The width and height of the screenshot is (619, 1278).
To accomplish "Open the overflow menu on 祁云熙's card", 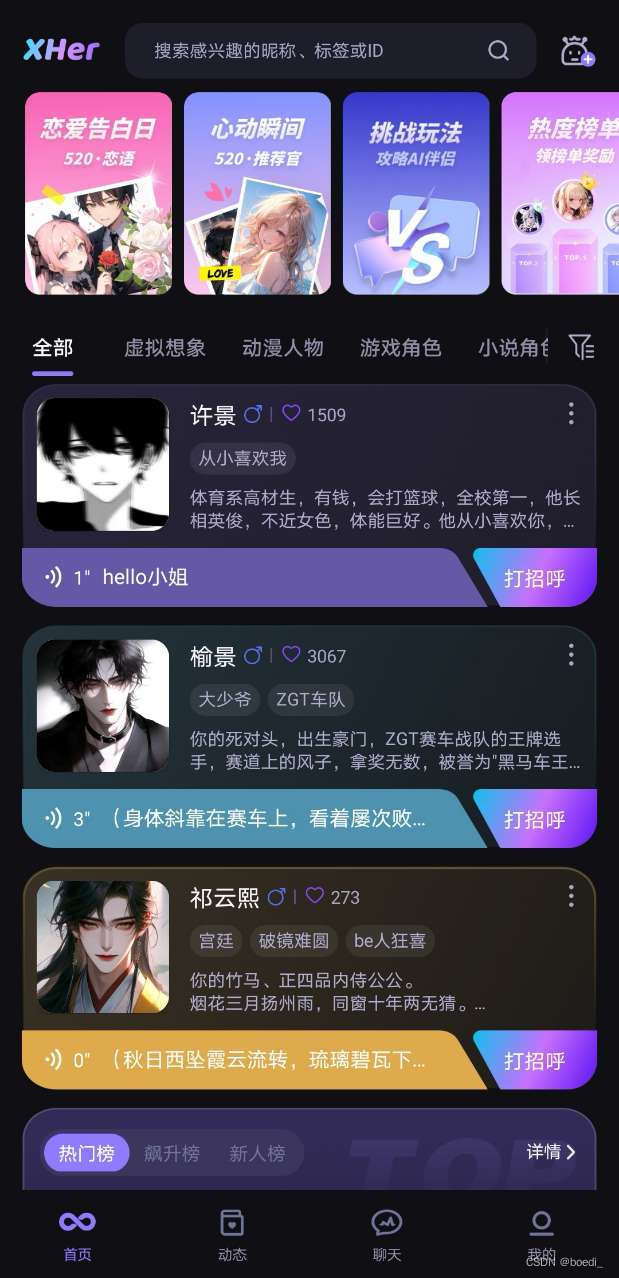I will 571,896.
